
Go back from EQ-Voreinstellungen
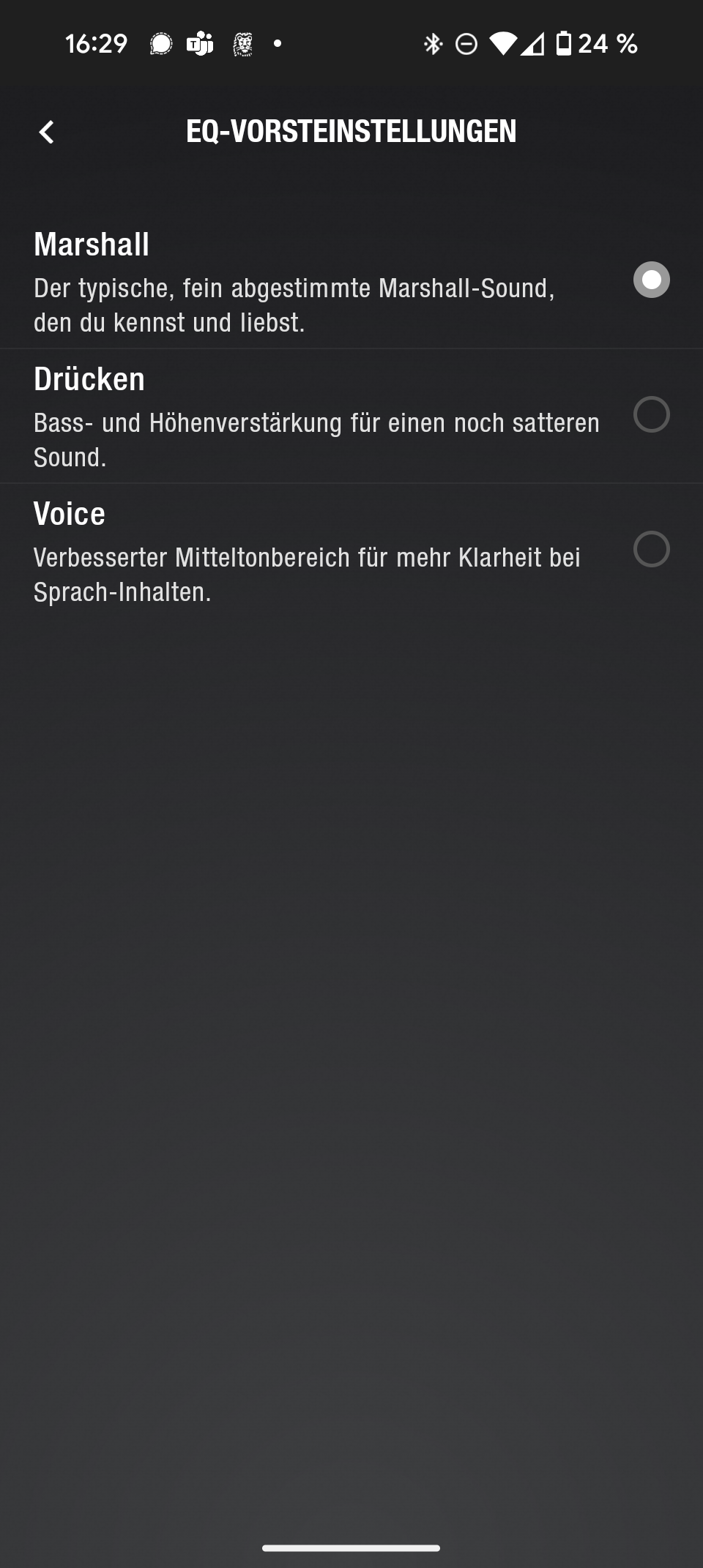[x=47, y=132]
